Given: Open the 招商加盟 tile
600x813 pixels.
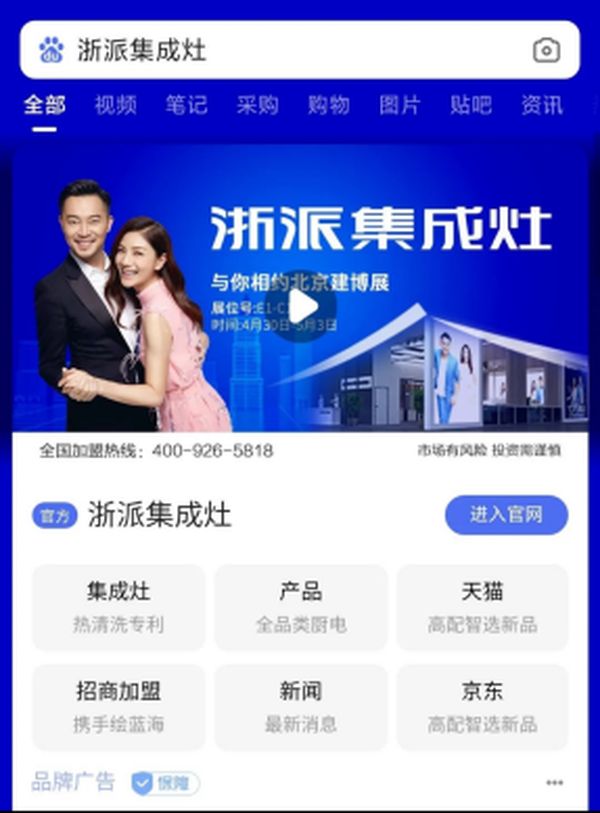Looking at the screenshot, I should [118, 706].
